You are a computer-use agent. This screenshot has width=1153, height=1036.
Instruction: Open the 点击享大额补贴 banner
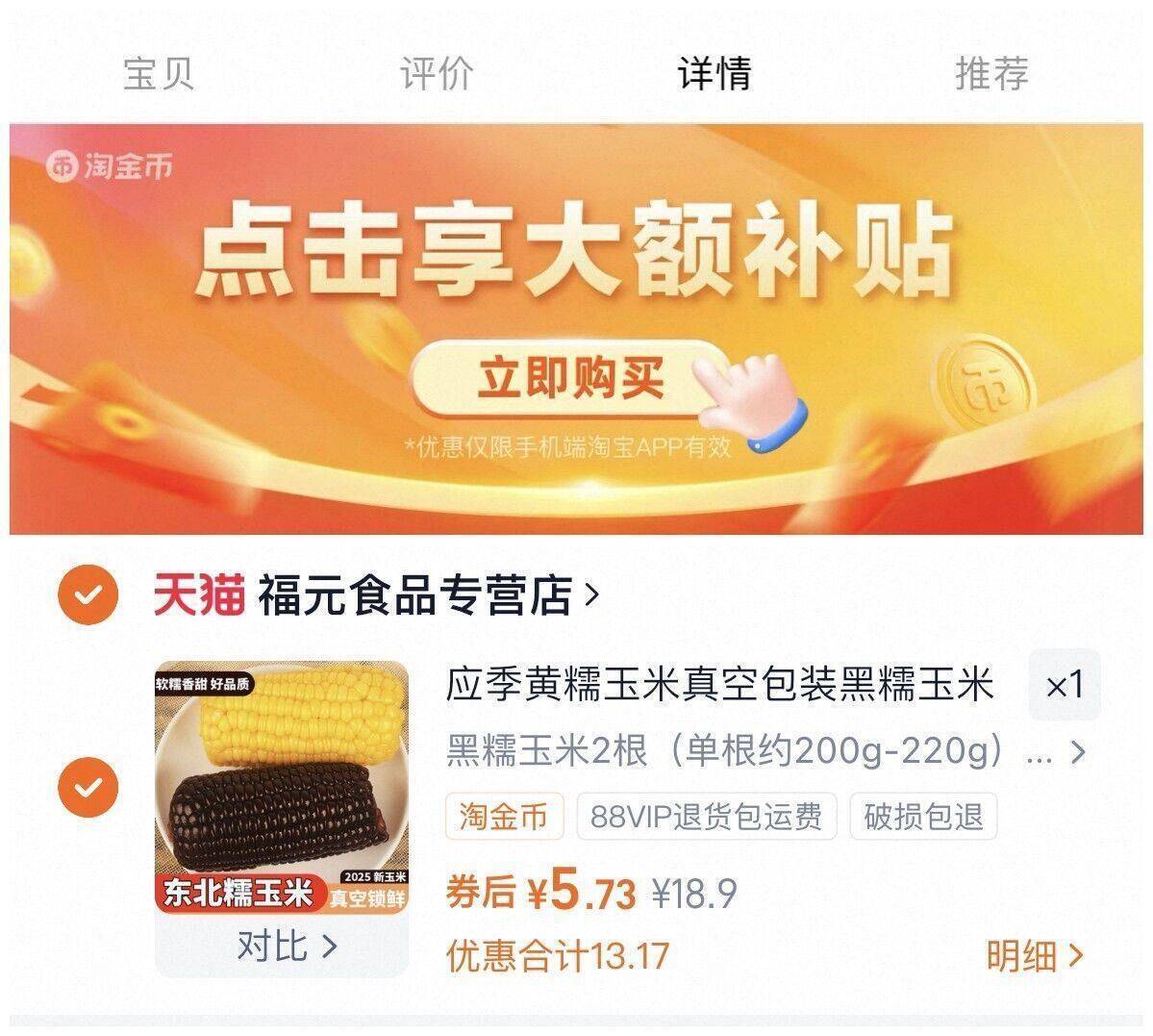click(575, 327)
